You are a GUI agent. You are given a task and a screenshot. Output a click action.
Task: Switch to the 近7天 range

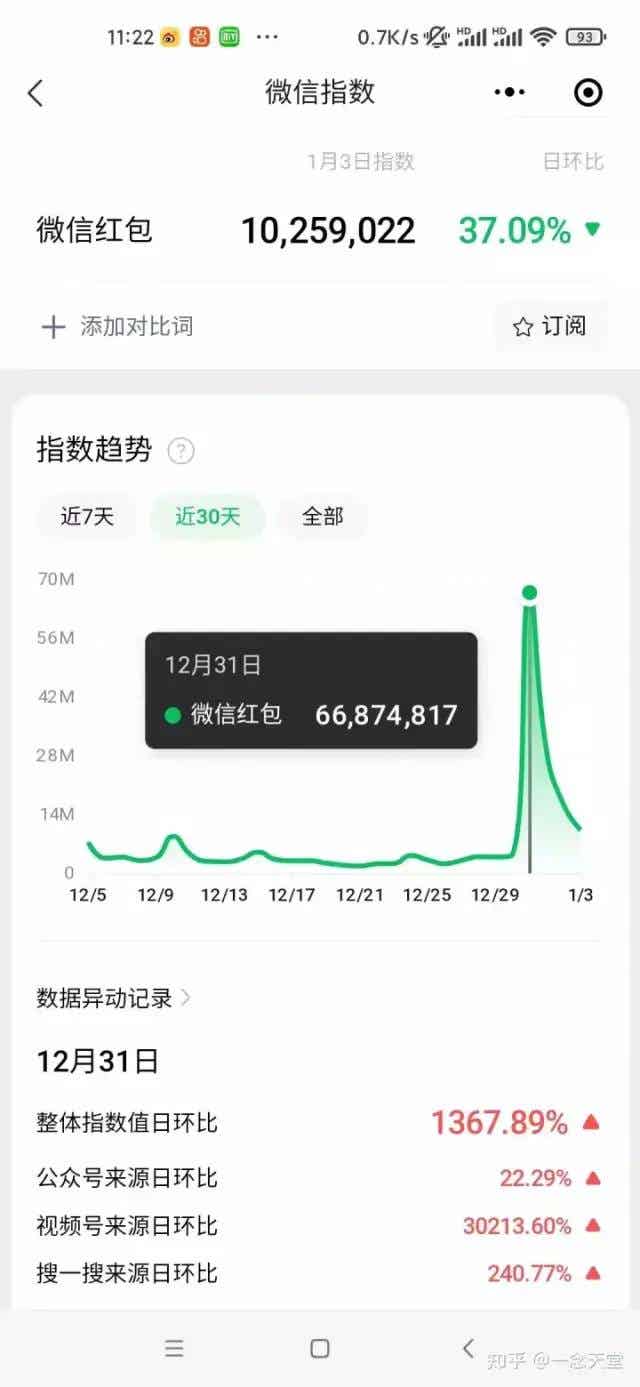[87, 517]
